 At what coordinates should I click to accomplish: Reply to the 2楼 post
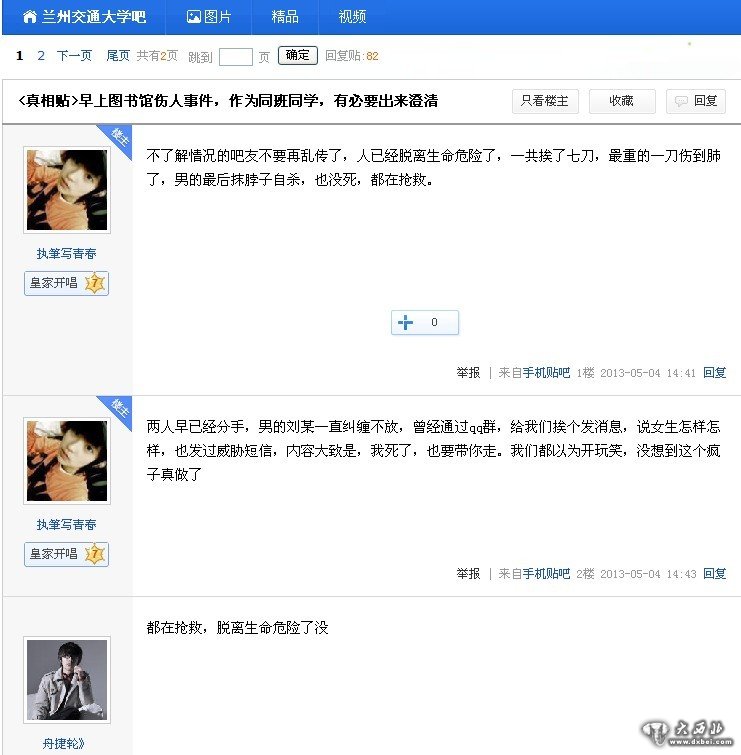pos(714,574)
